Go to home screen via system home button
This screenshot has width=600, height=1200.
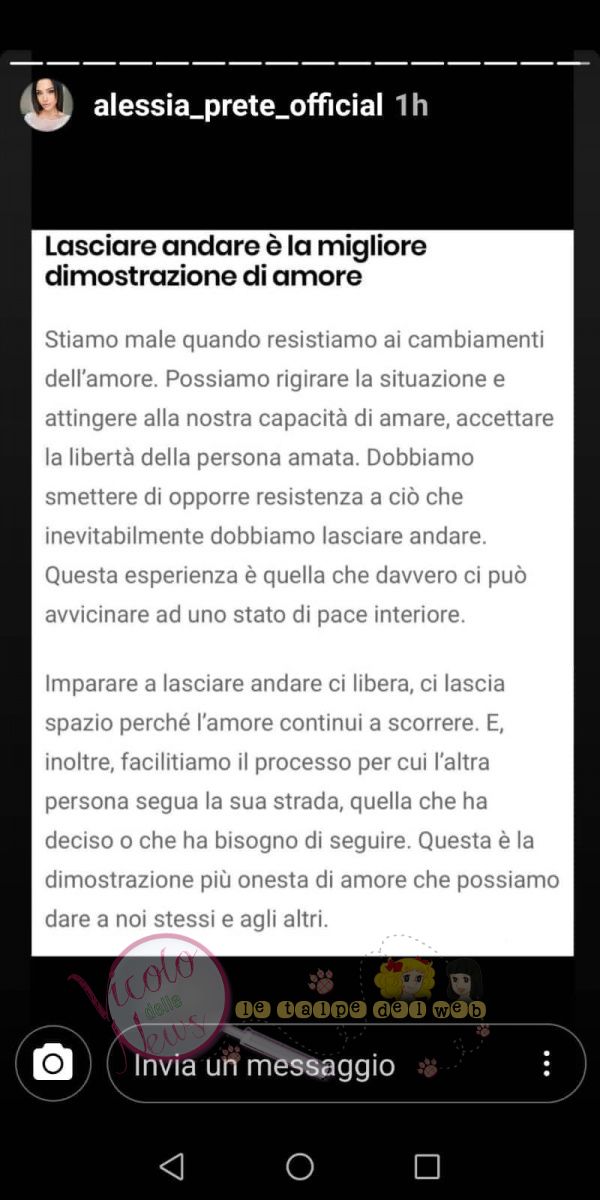click(300, 1166)
